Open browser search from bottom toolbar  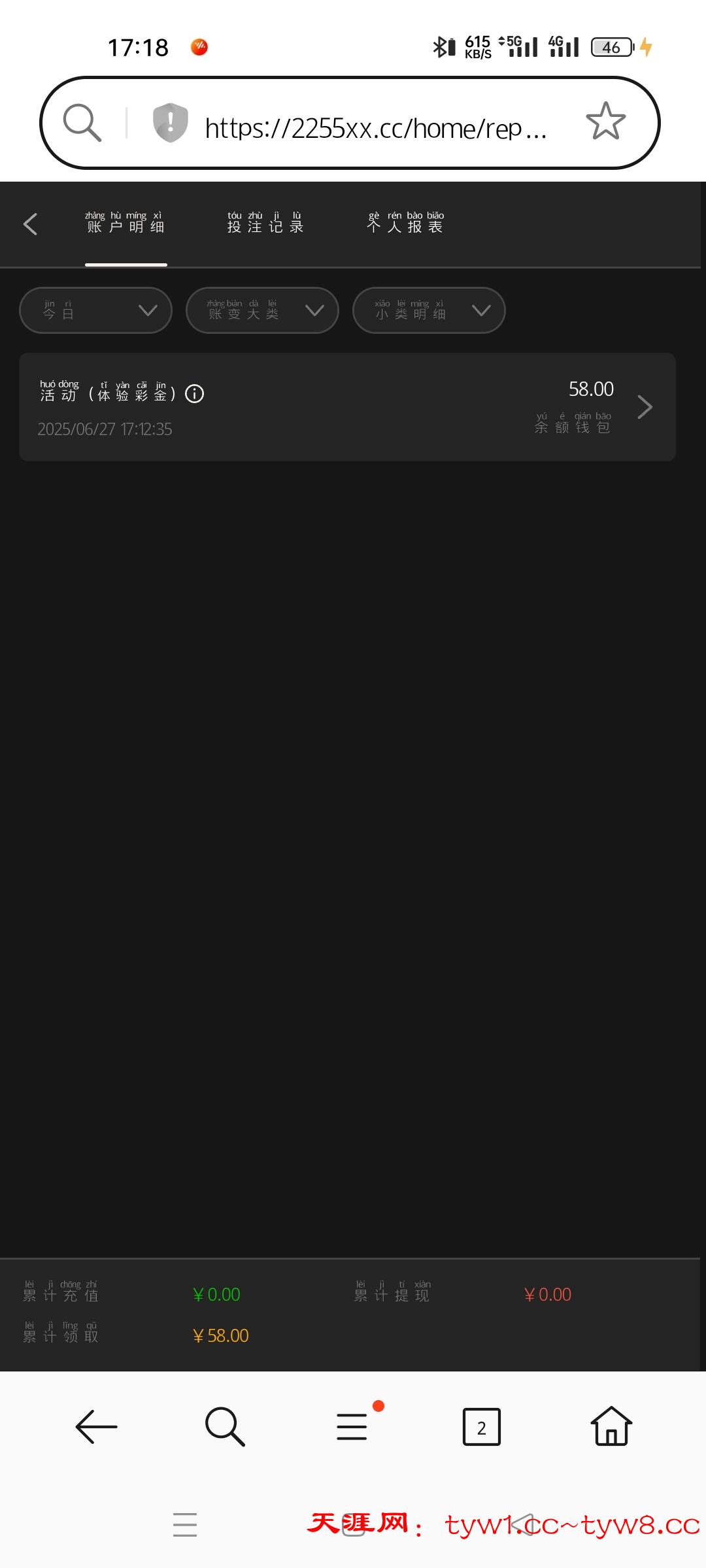click(225, 1426)
